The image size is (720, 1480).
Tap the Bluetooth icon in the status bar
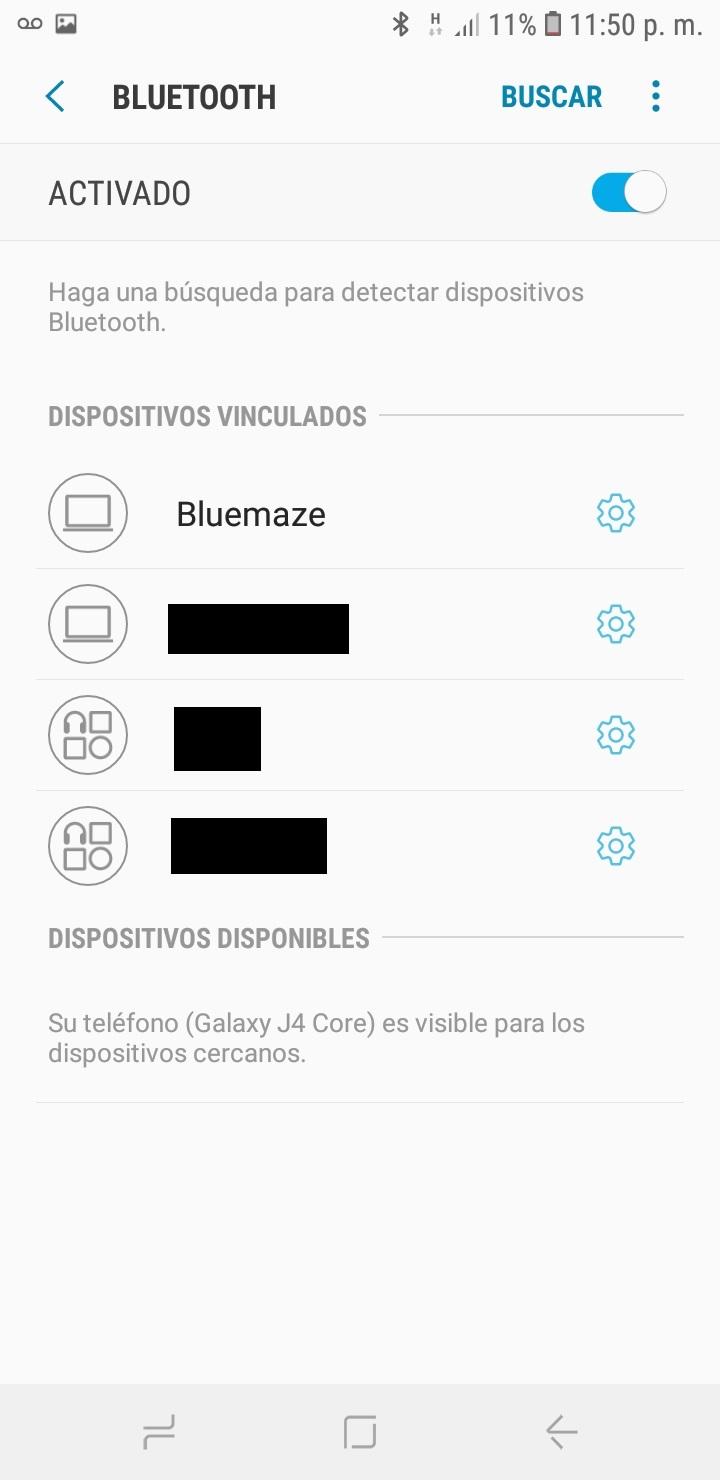[402, 24]
